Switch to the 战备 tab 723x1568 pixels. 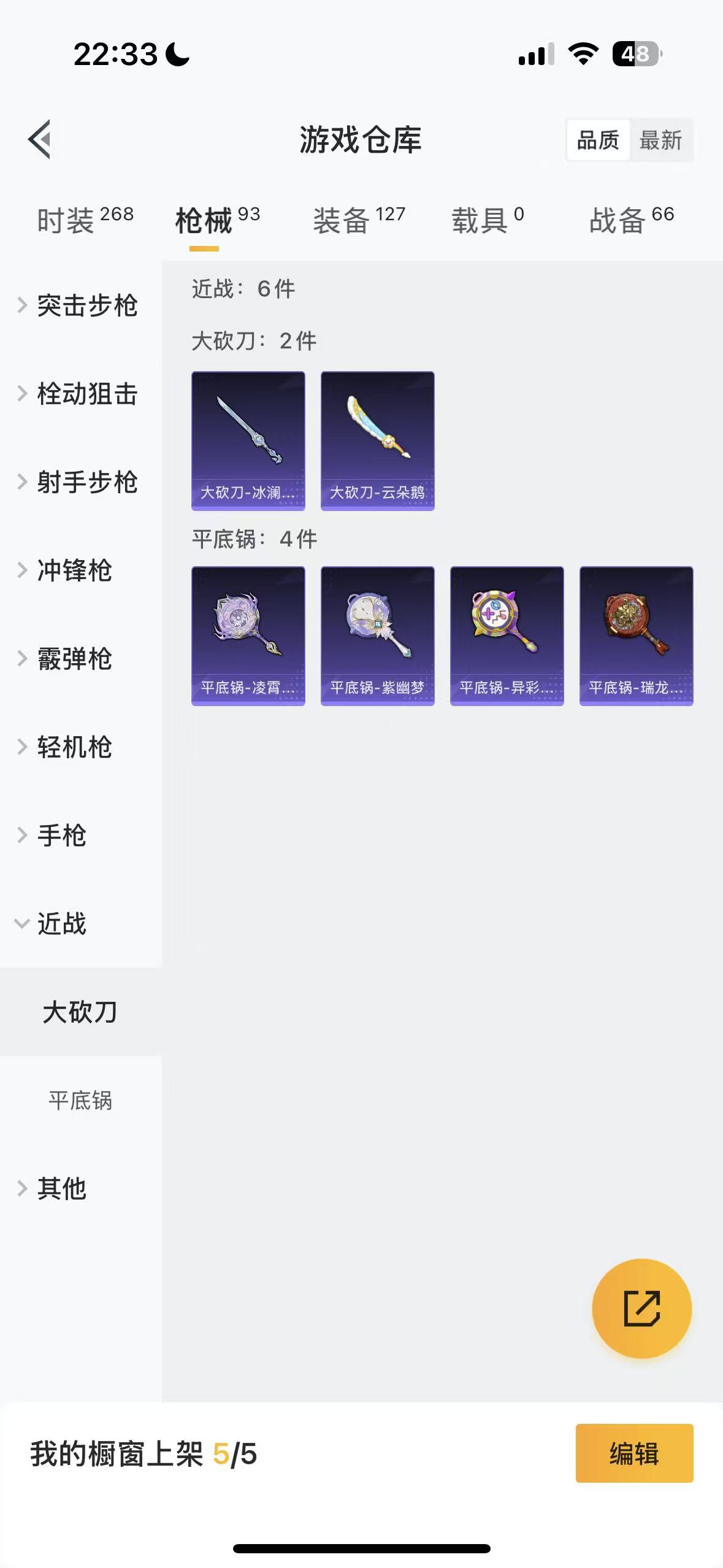(631, 220)
